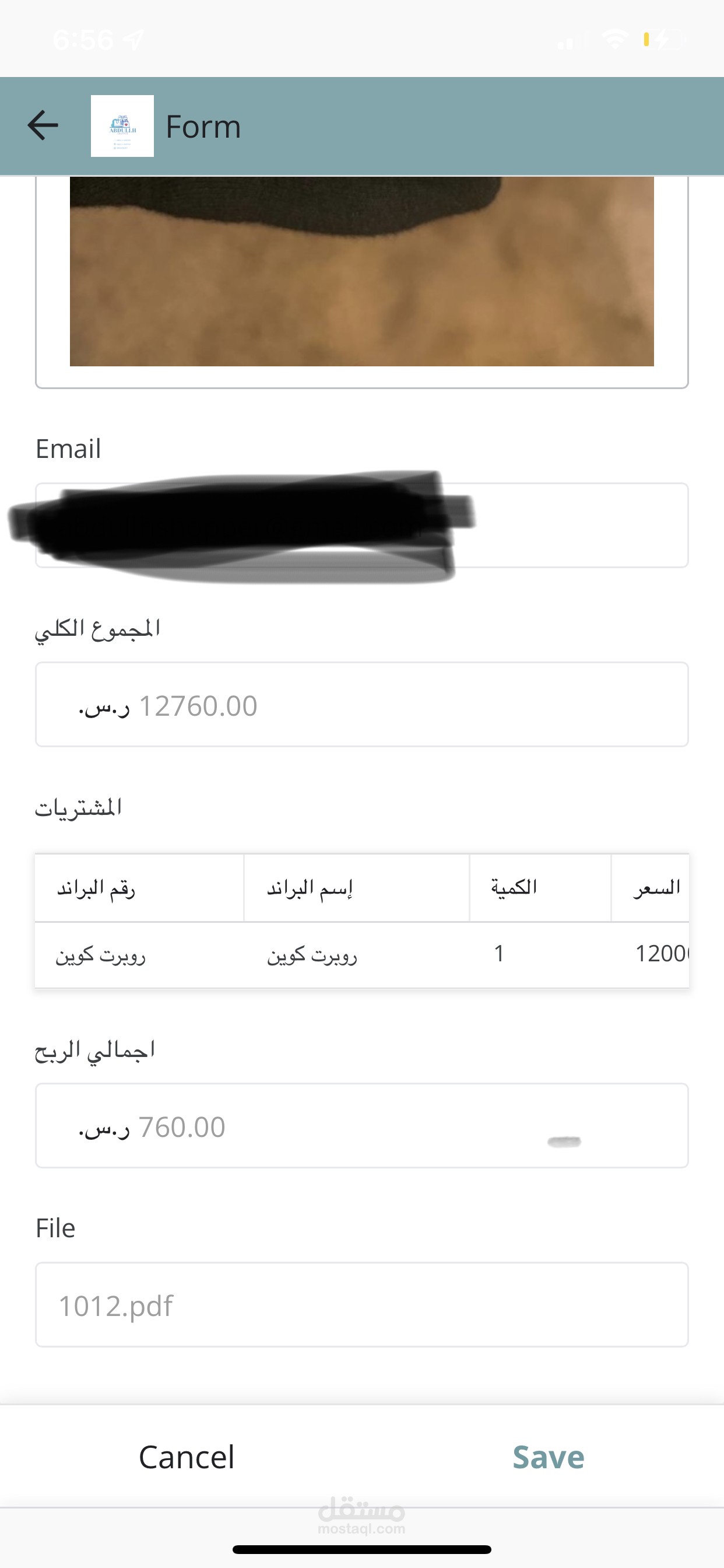Image resolution: width=724 pixels, height=1568 pixels.
Task: Open the 1012.pdf File field
Action: click(x=361, y=1305)
